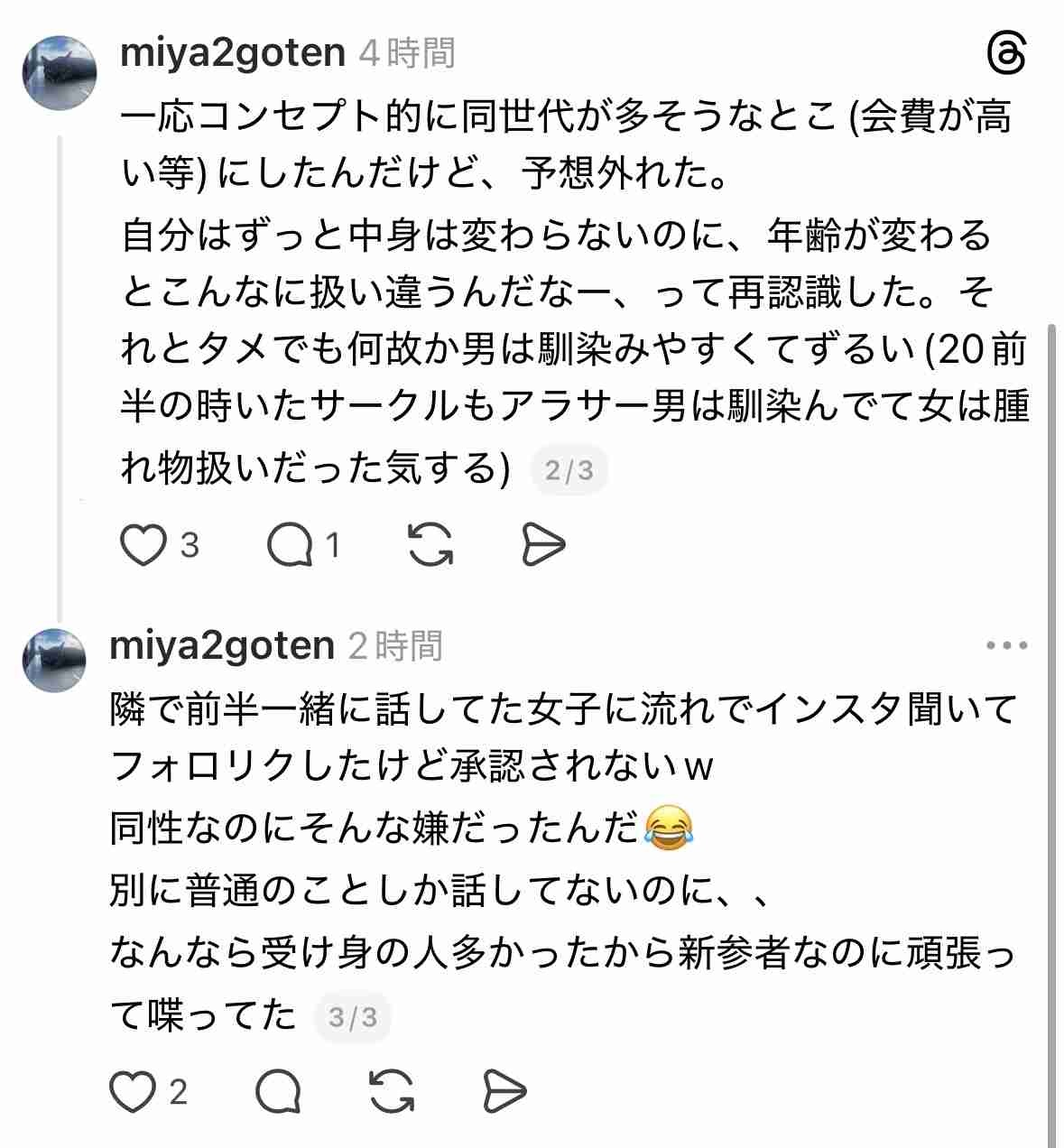1064x1148 pixels.
Task: Like the 2/3 post from 4時間 ago
Action: (143, 546)
